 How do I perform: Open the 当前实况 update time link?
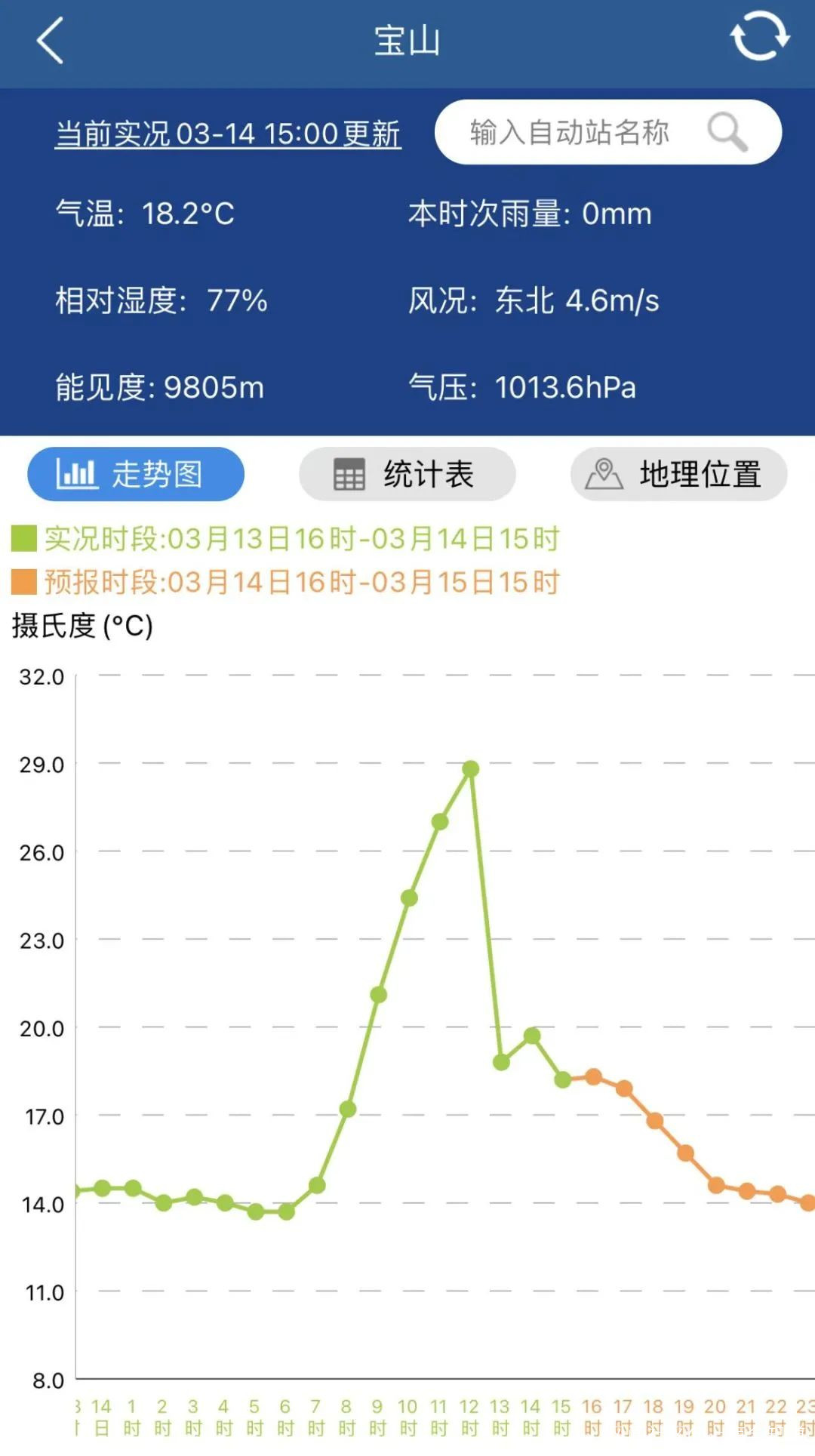point(227,134)
